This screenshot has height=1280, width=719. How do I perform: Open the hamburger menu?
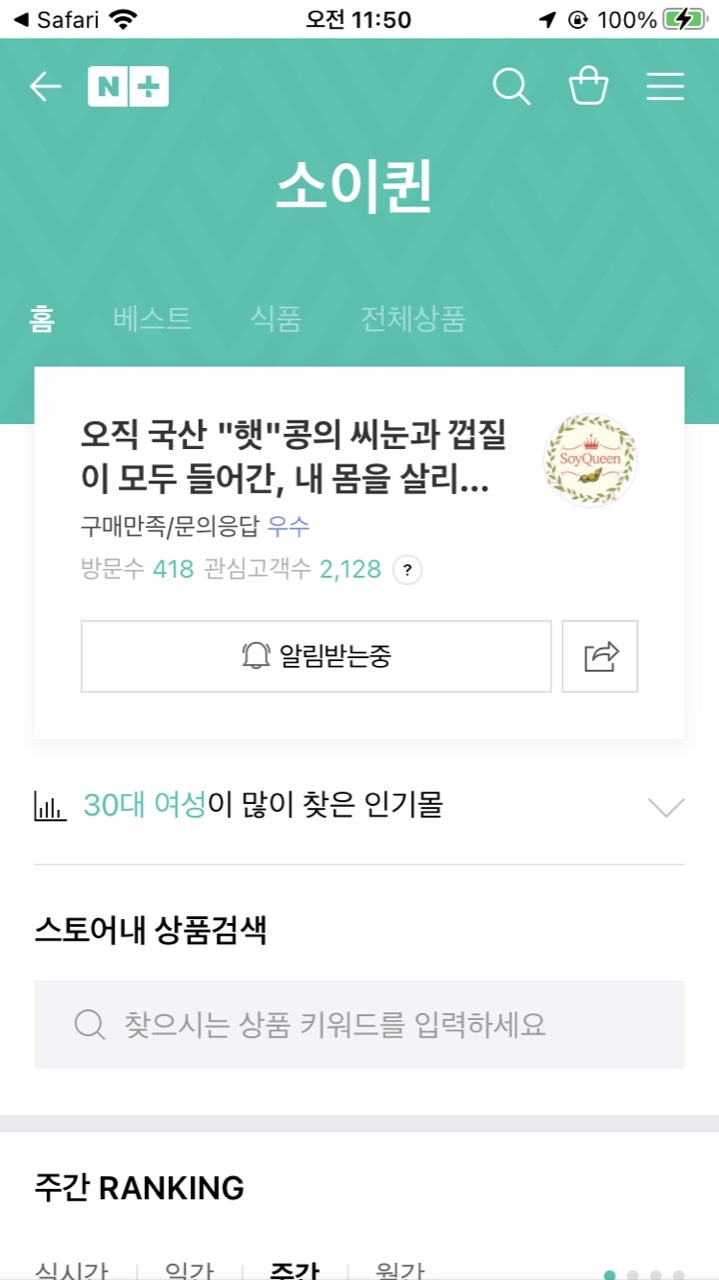click(x=665, y=87)
